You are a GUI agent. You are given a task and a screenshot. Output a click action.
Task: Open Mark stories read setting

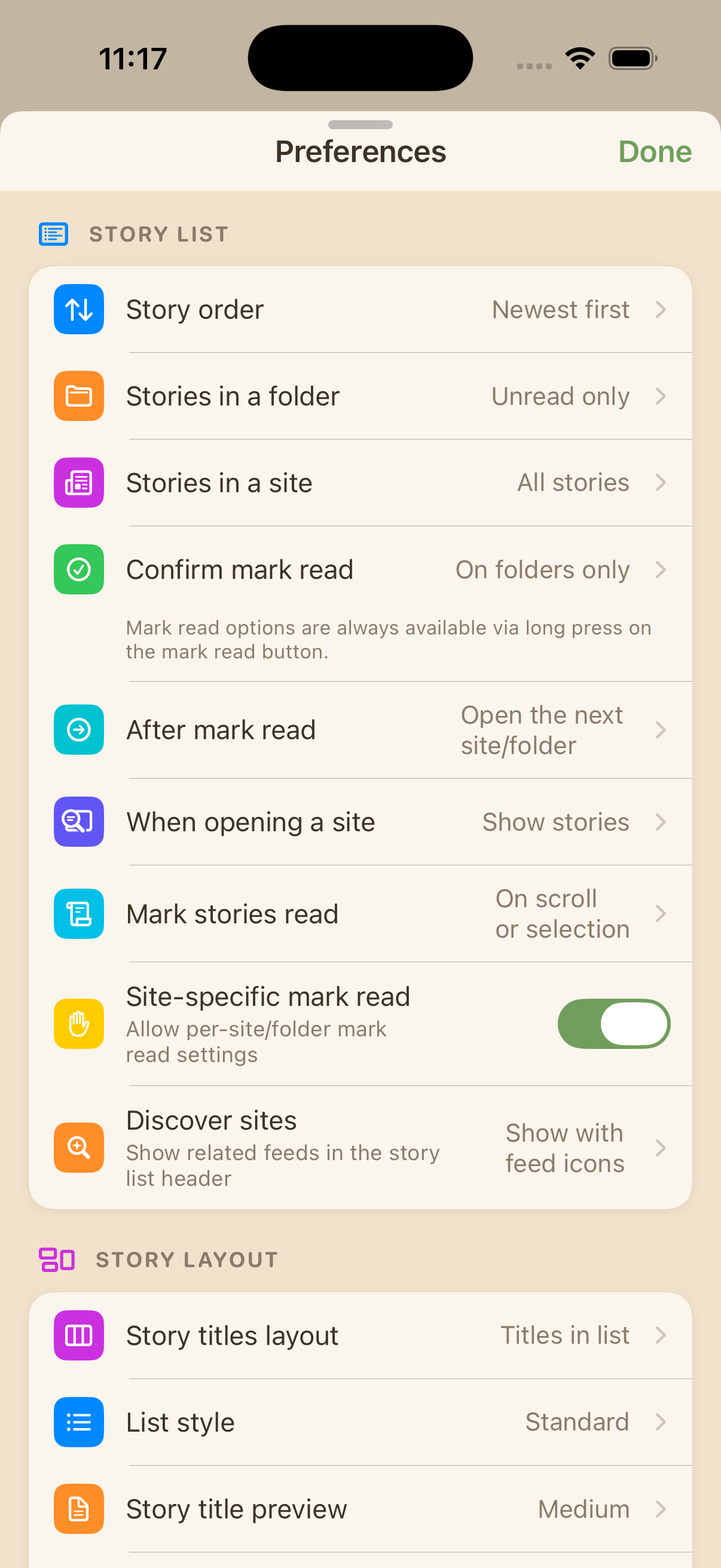click(x=360, y=914)
